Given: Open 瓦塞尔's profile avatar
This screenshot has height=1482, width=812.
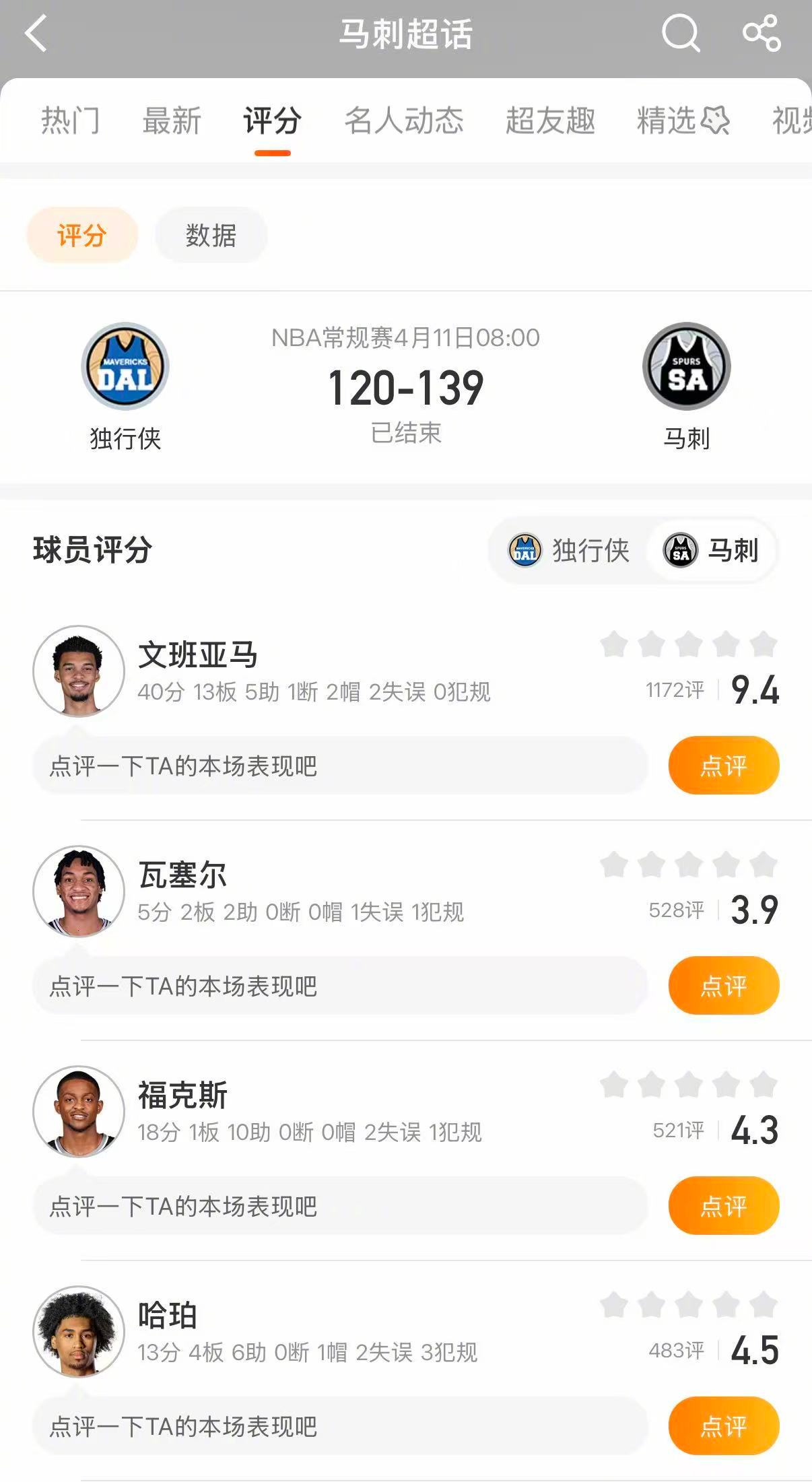Looking at the screenshot, I should point(78,890).
